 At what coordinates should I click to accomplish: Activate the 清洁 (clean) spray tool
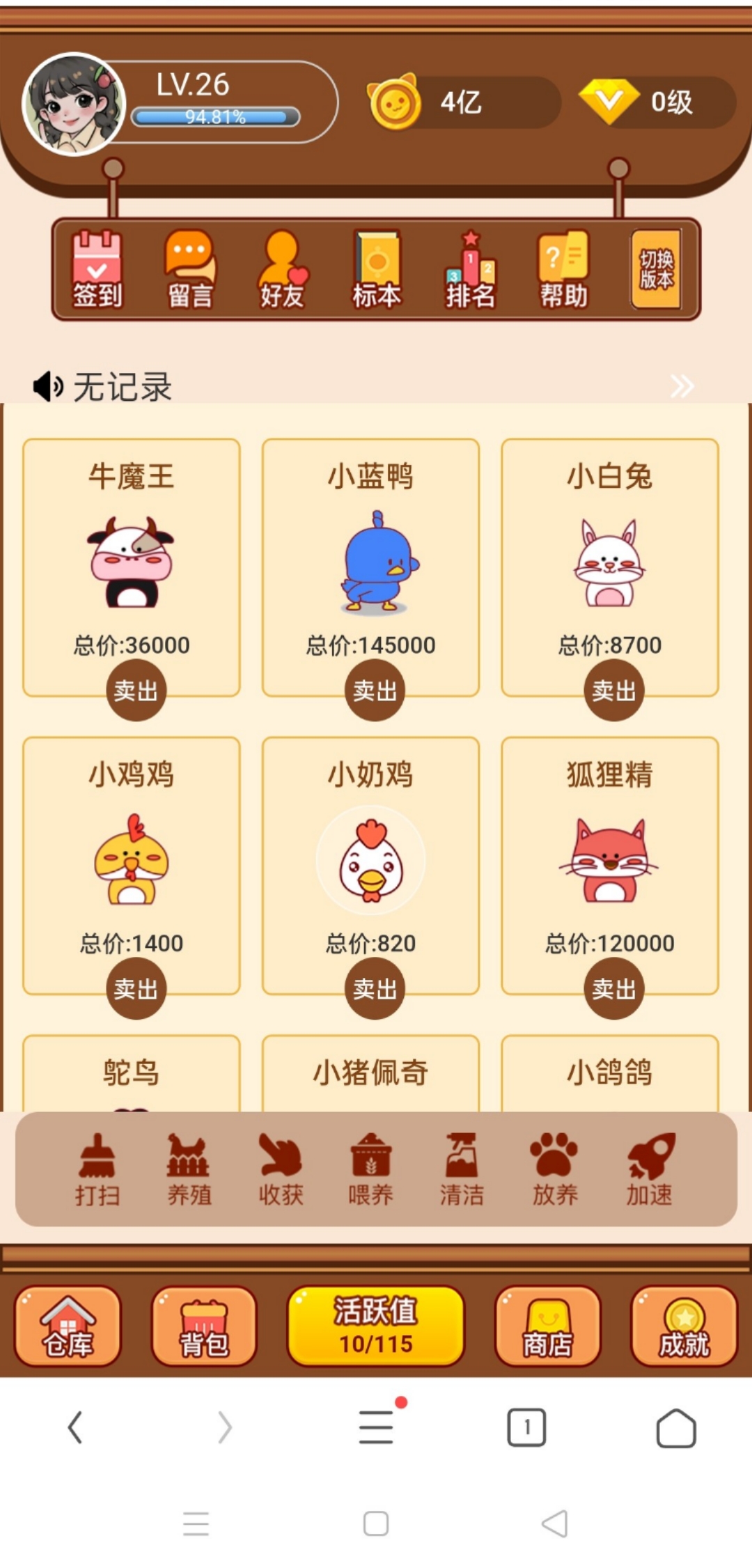(462, 1169)
